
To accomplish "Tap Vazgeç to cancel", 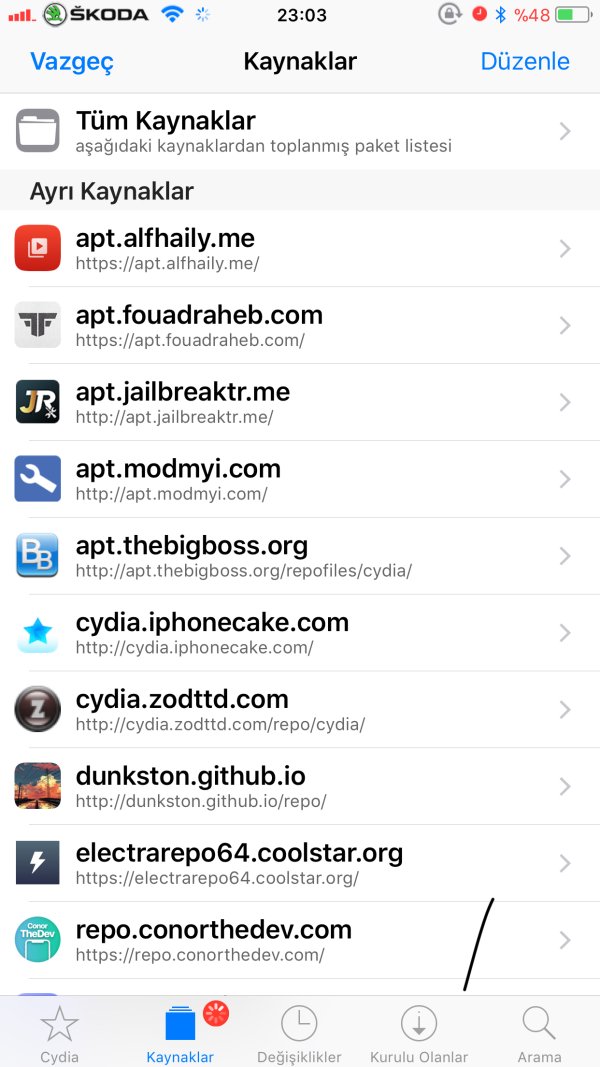I will pos(72,61).
